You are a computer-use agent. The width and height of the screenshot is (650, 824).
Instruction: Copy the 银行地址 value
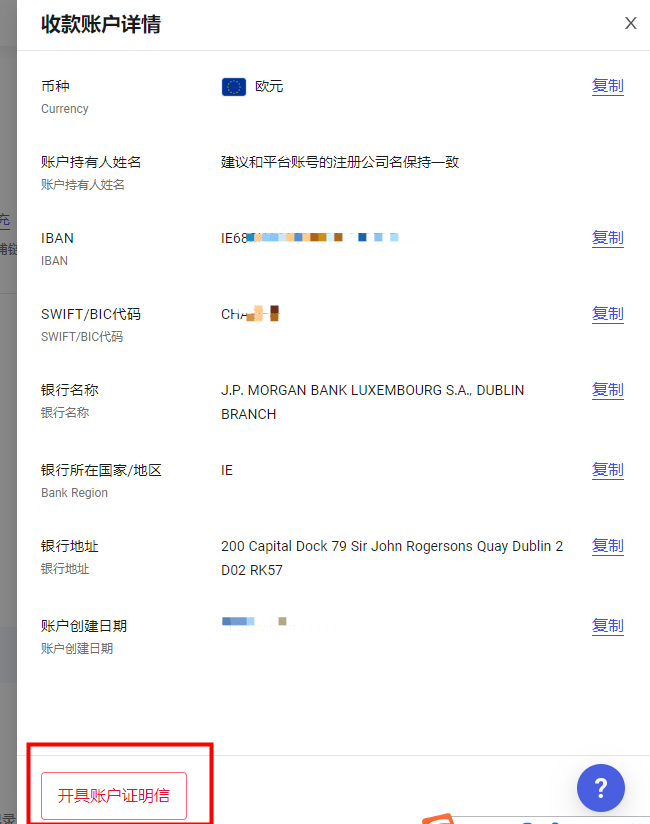(x=607, y=546)
